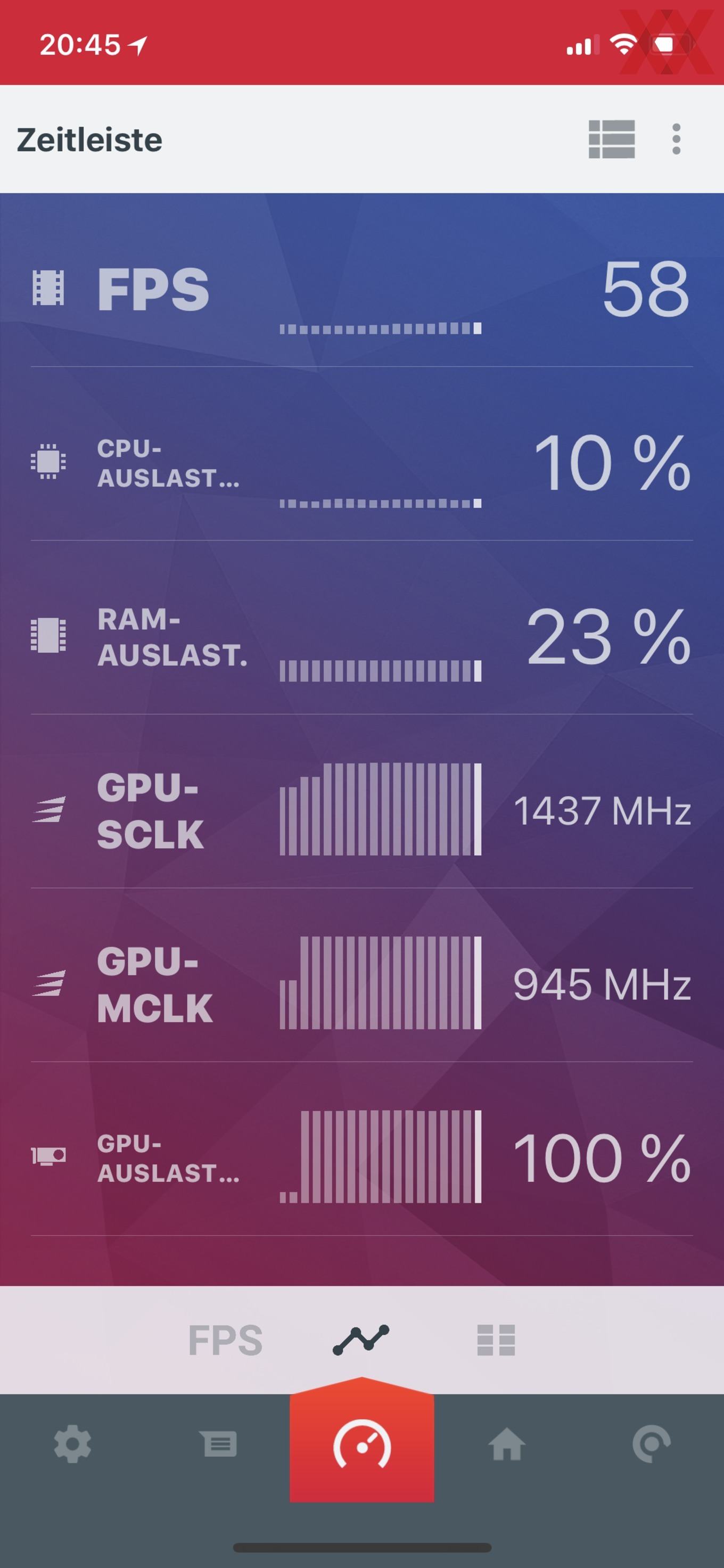The image size is (724, 1568).
Task: Open the streaming broadcast tab
Action: [x=652, y=1443]
